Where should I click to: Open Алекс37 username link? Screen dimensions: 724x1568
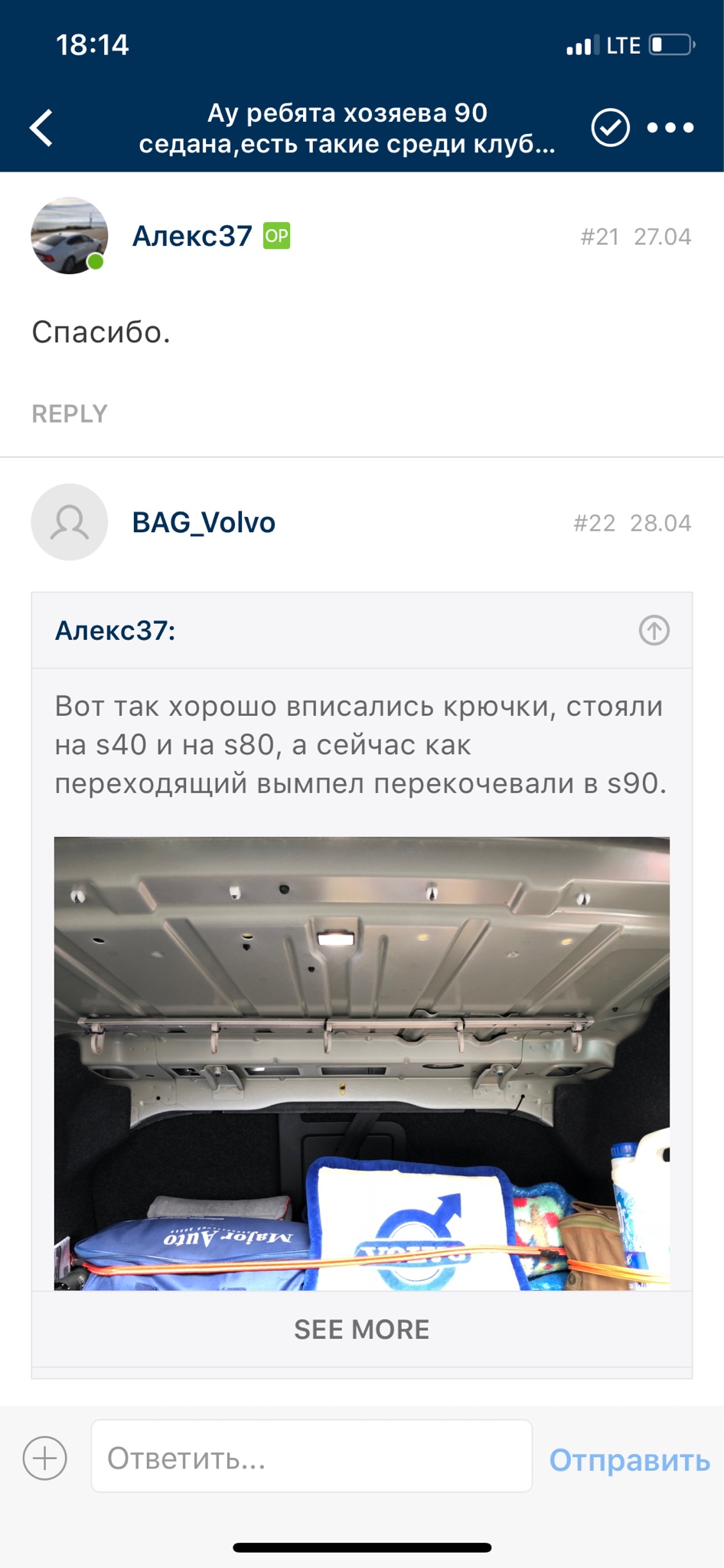click(191, 236)
